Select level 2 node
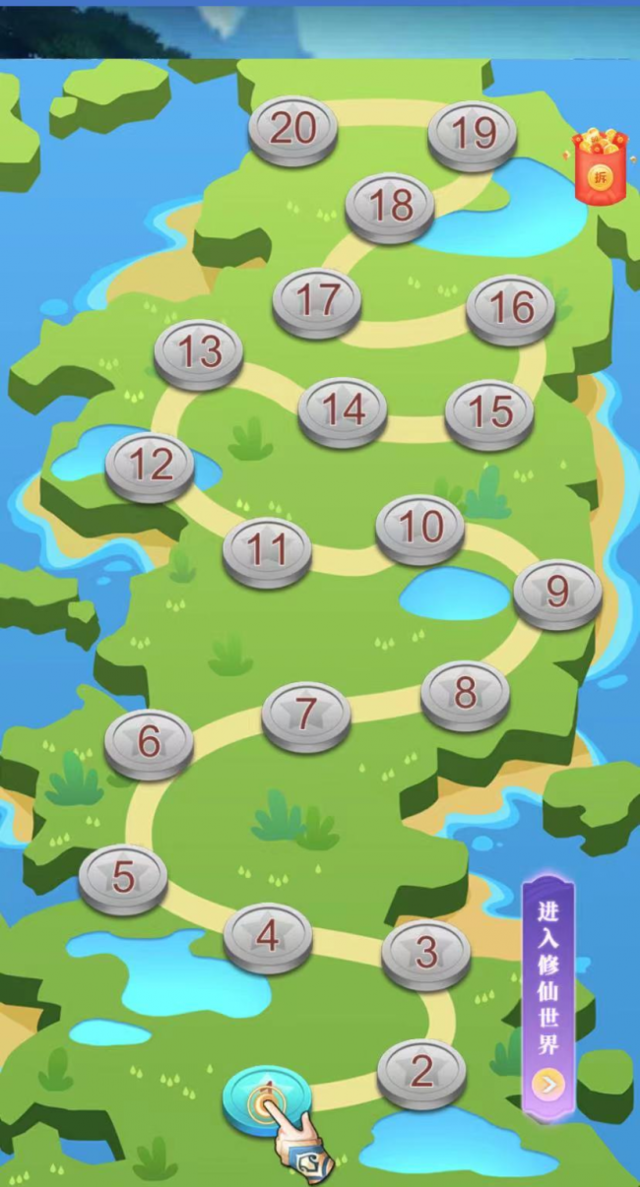Screen dimensions: 640x1187 [421, 1071]
